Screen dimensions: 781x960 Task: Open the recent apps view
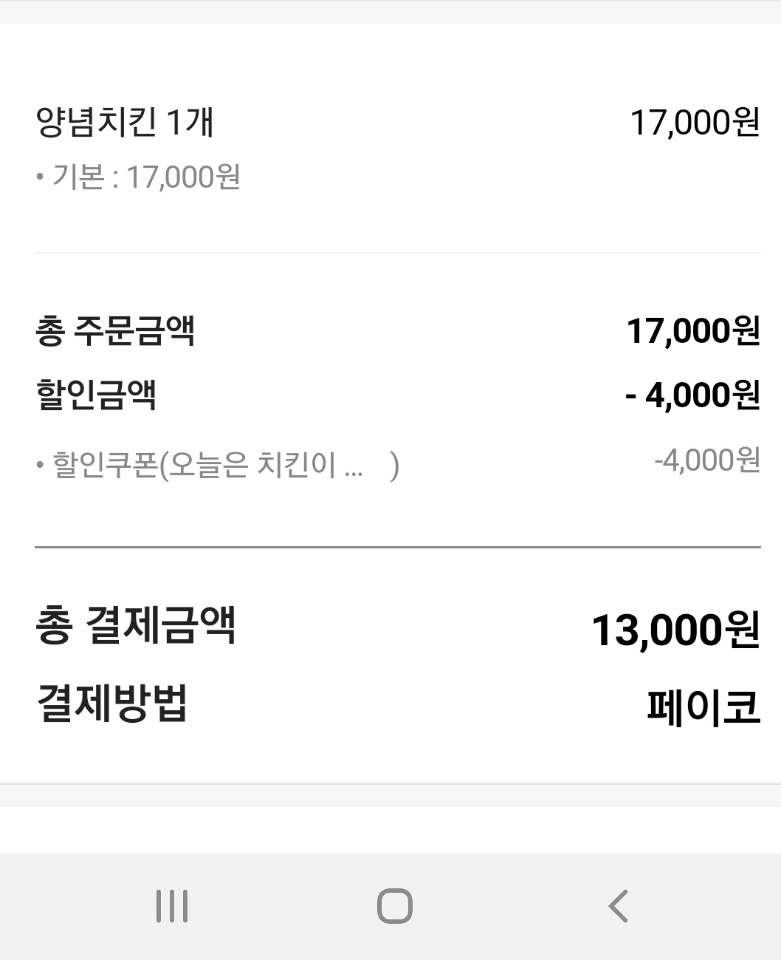click(172, 906)
